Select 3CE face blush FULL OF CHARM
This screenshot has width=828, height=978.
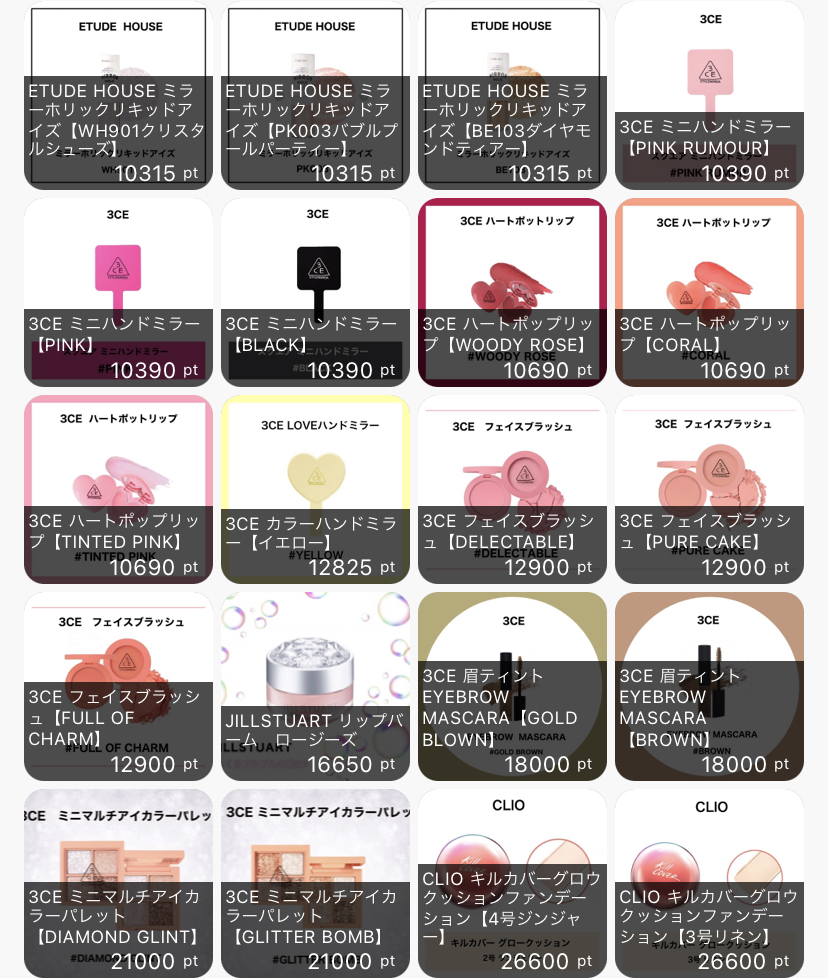(118, 686)
